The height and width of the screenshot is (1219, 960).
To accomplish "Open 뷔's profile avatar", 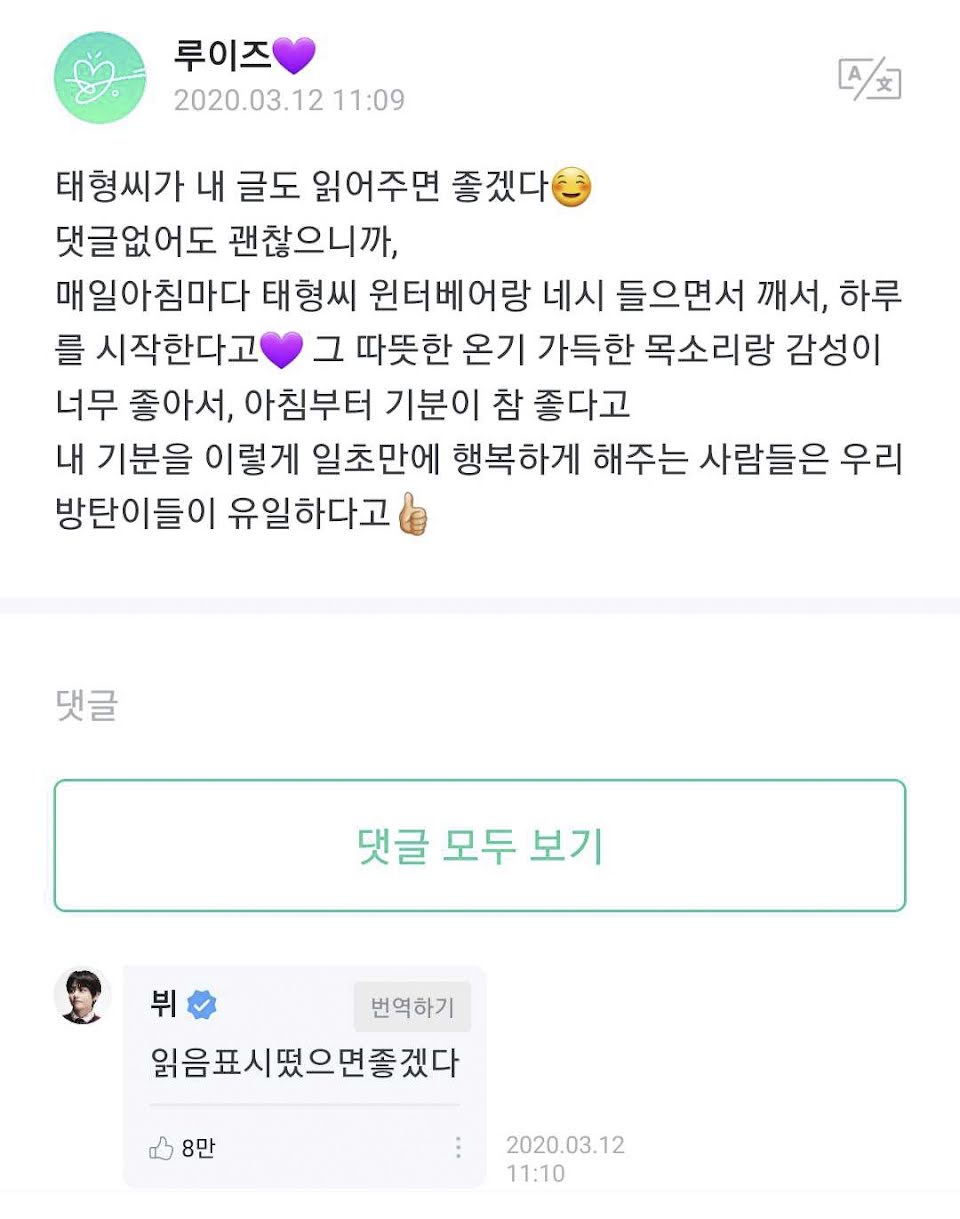I will (x=82, y=996).
